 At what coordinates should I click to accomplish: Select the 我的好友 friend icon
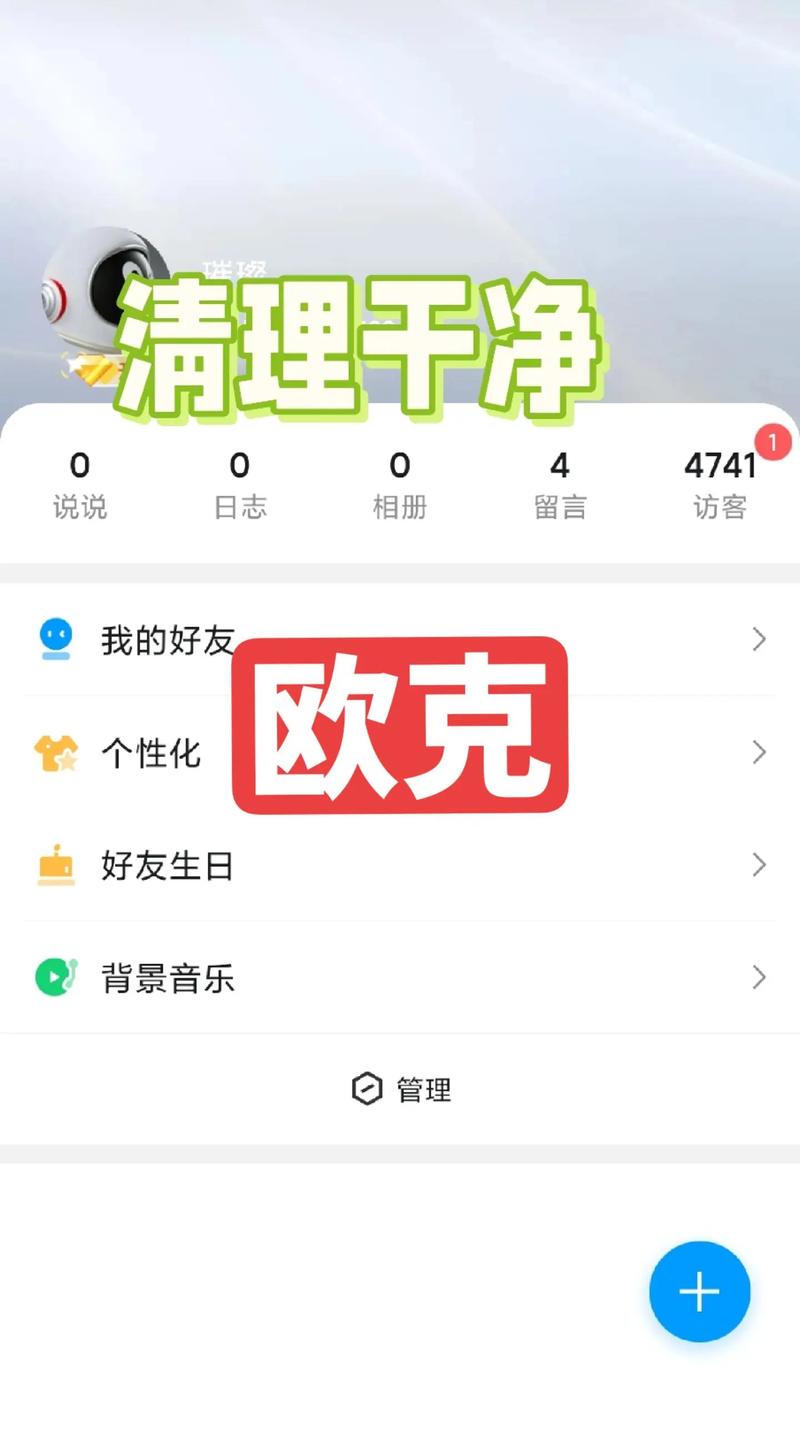(57, 640)
